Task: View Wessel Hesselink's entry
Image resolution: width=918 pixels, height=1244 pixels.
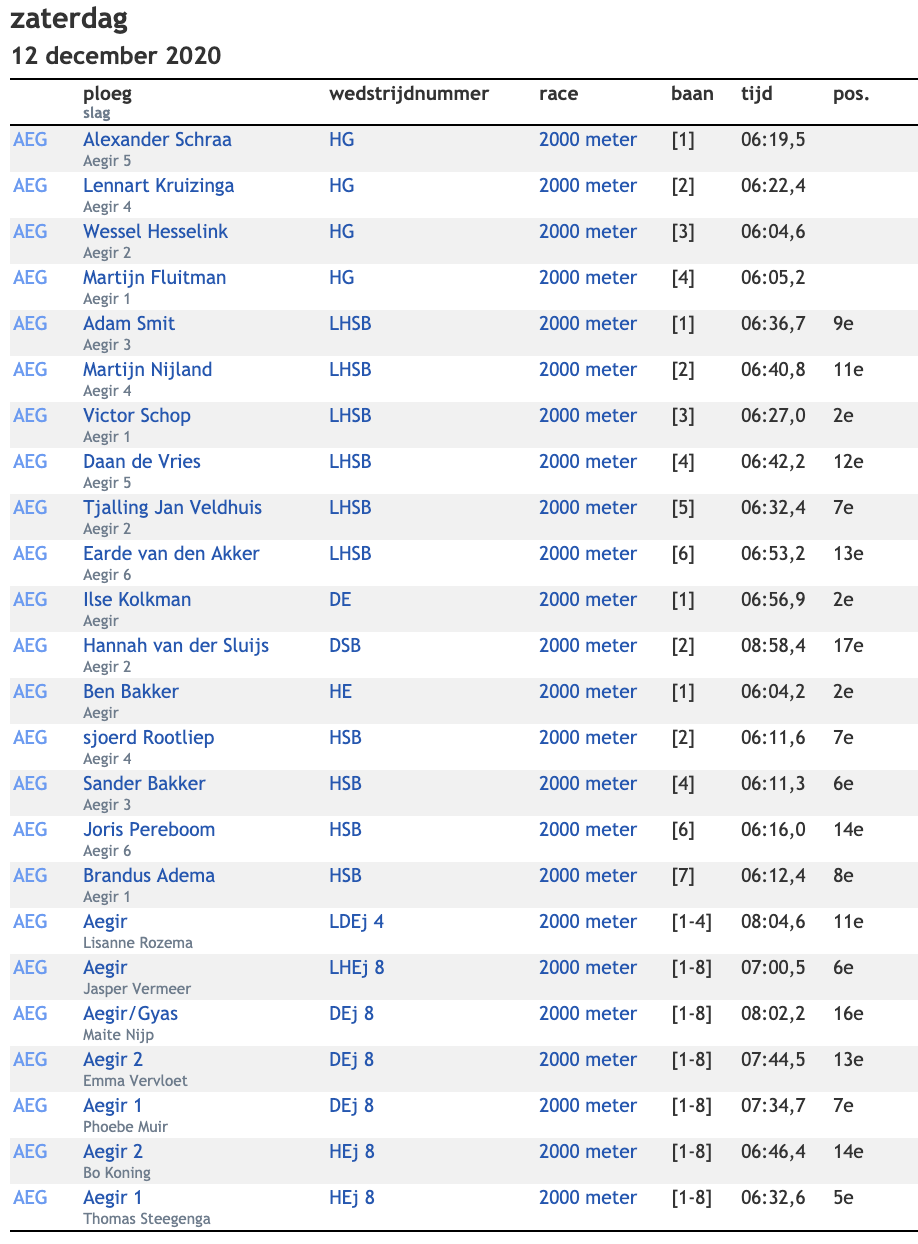Action: coord(155,232)
